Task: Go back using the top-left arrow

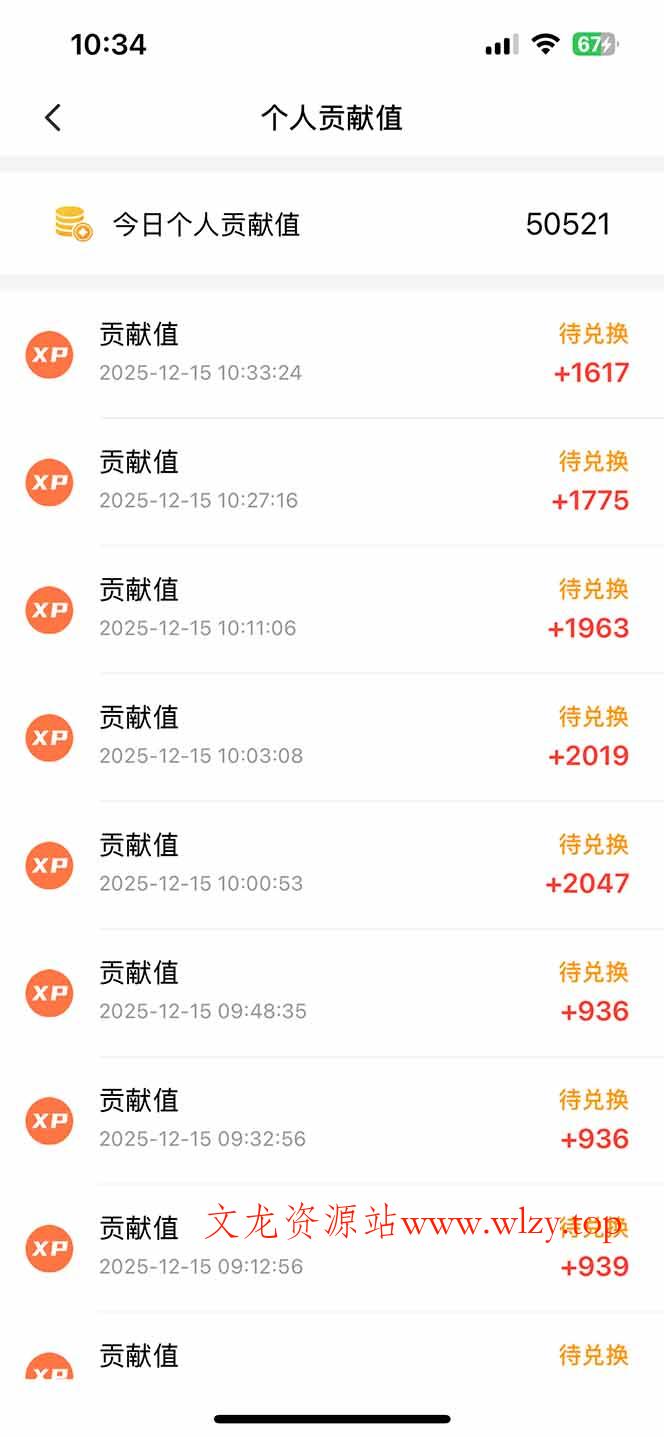Action: tap(53, 118)
